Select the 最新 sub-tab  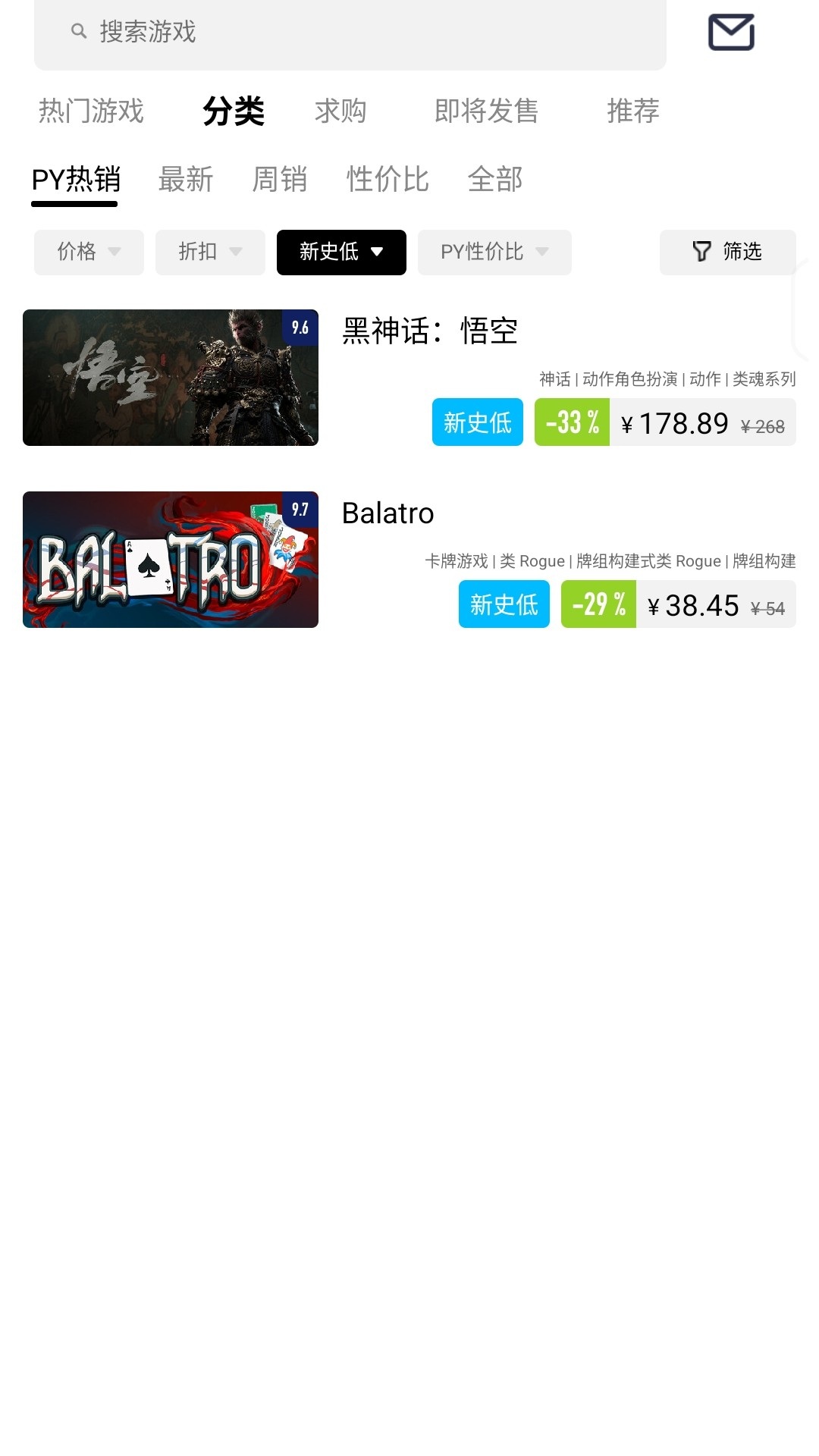[x=185, y=180]
